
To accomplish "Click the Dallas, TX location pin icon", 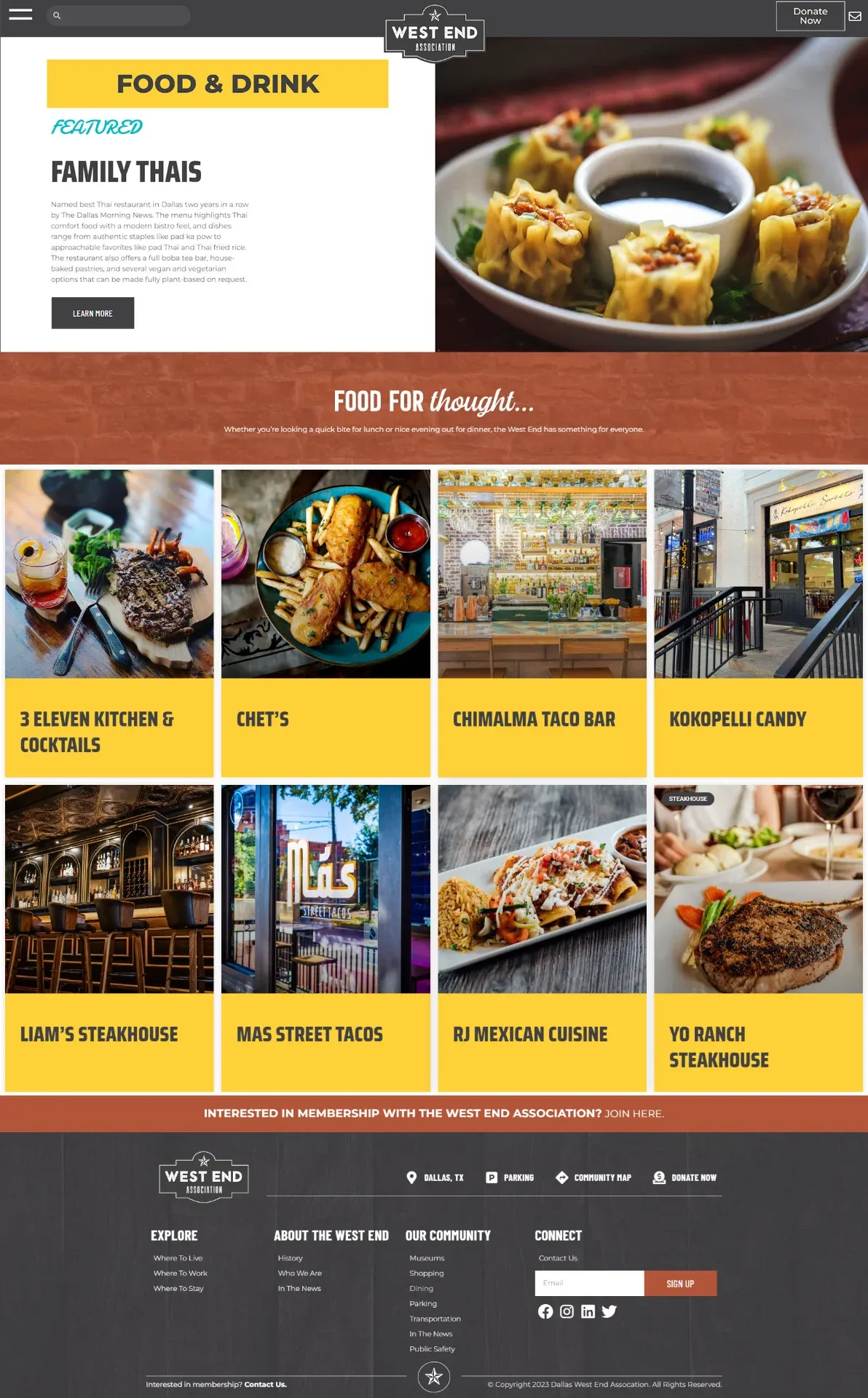I will (413, 1177).
